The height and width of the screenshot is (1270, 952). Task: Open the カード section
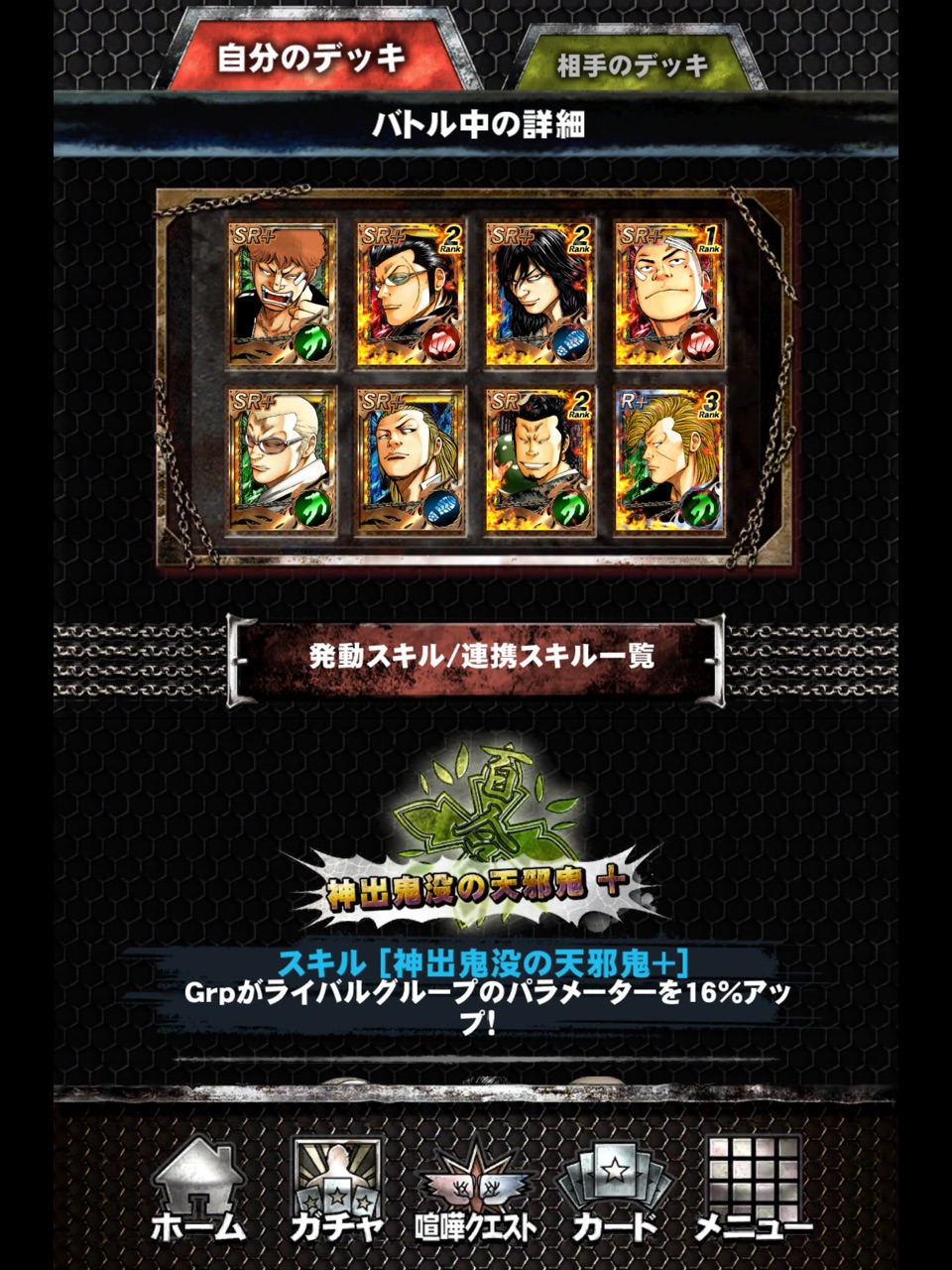point(615,1191)
